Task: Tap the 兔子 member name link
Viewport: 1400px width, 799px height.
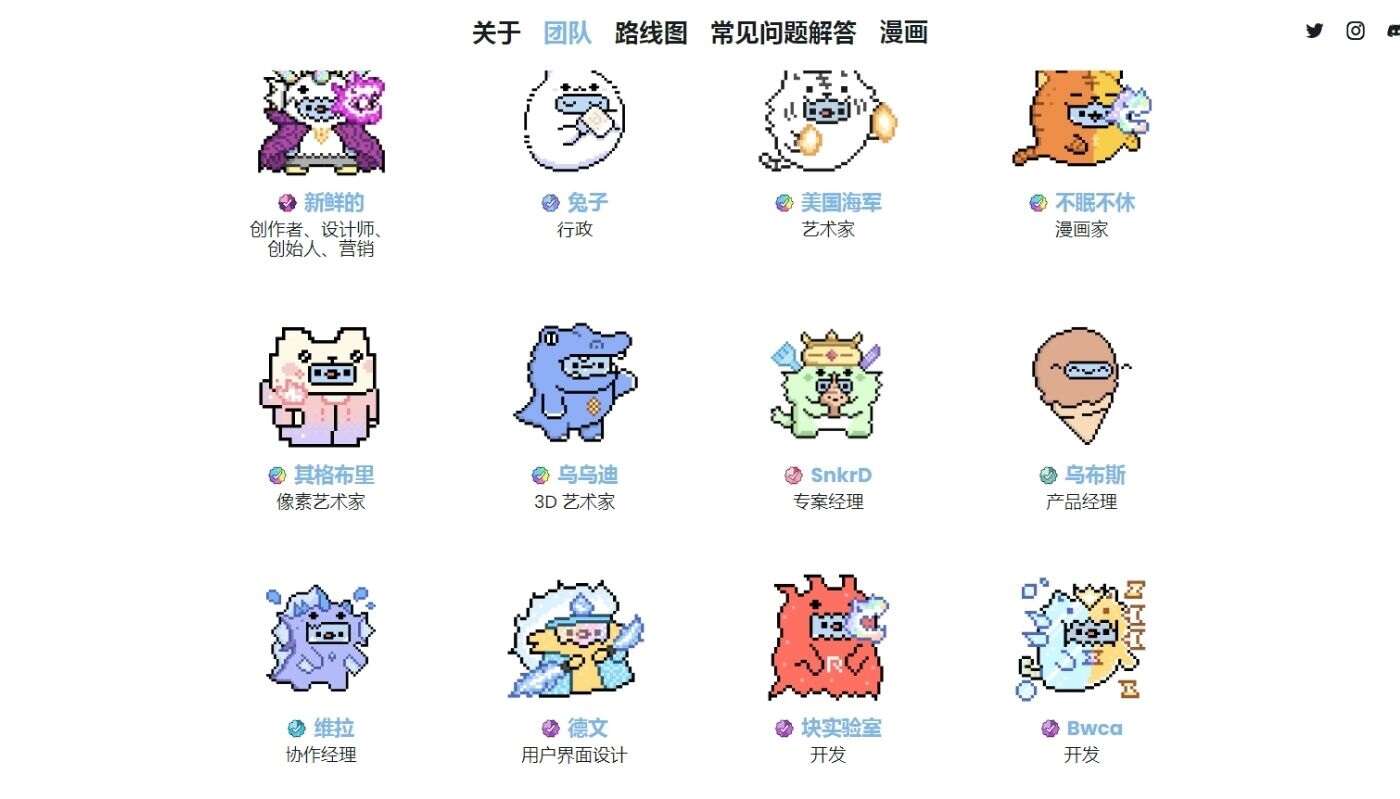Action: click(587, 203)
